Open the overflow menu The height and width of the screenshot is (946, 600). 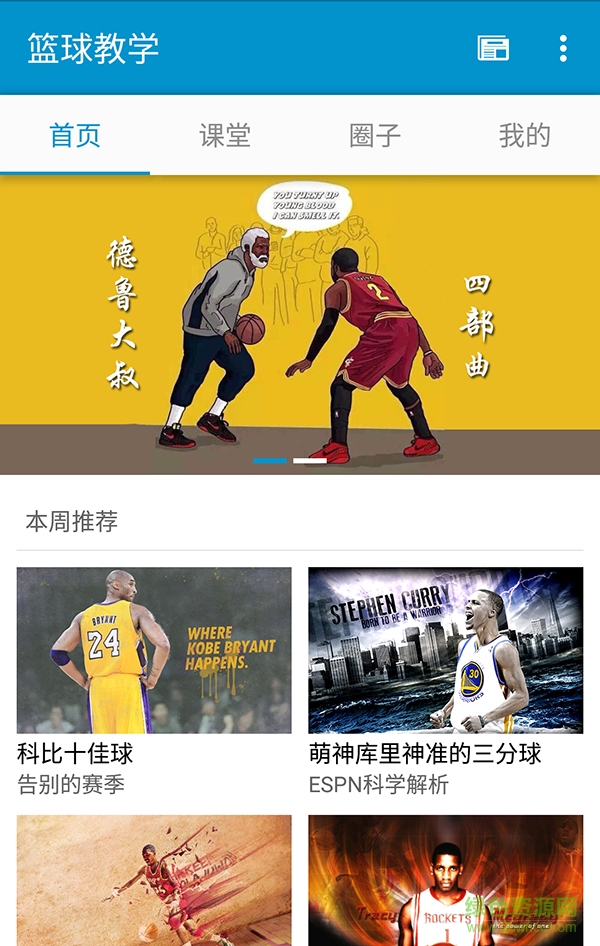(563, 48)
